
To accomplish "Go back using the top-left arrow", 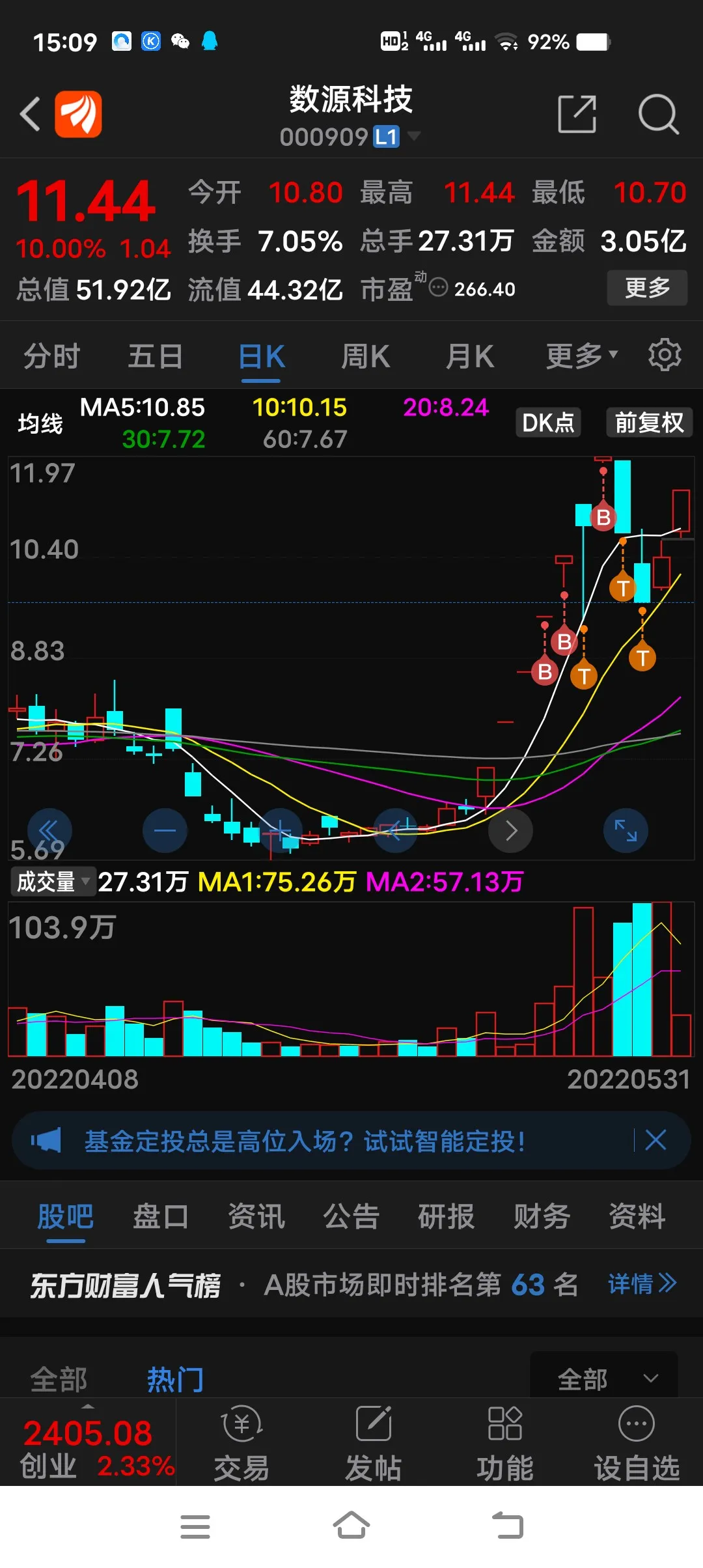I will point(31,114).
